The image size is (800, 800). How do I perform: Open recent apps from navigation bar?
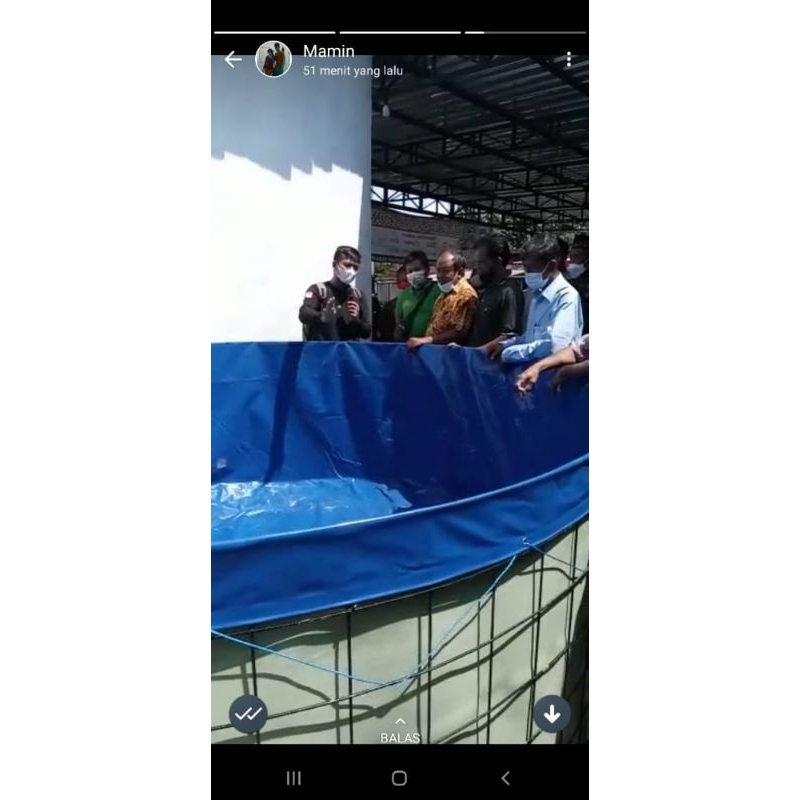[x=294, y=778]
